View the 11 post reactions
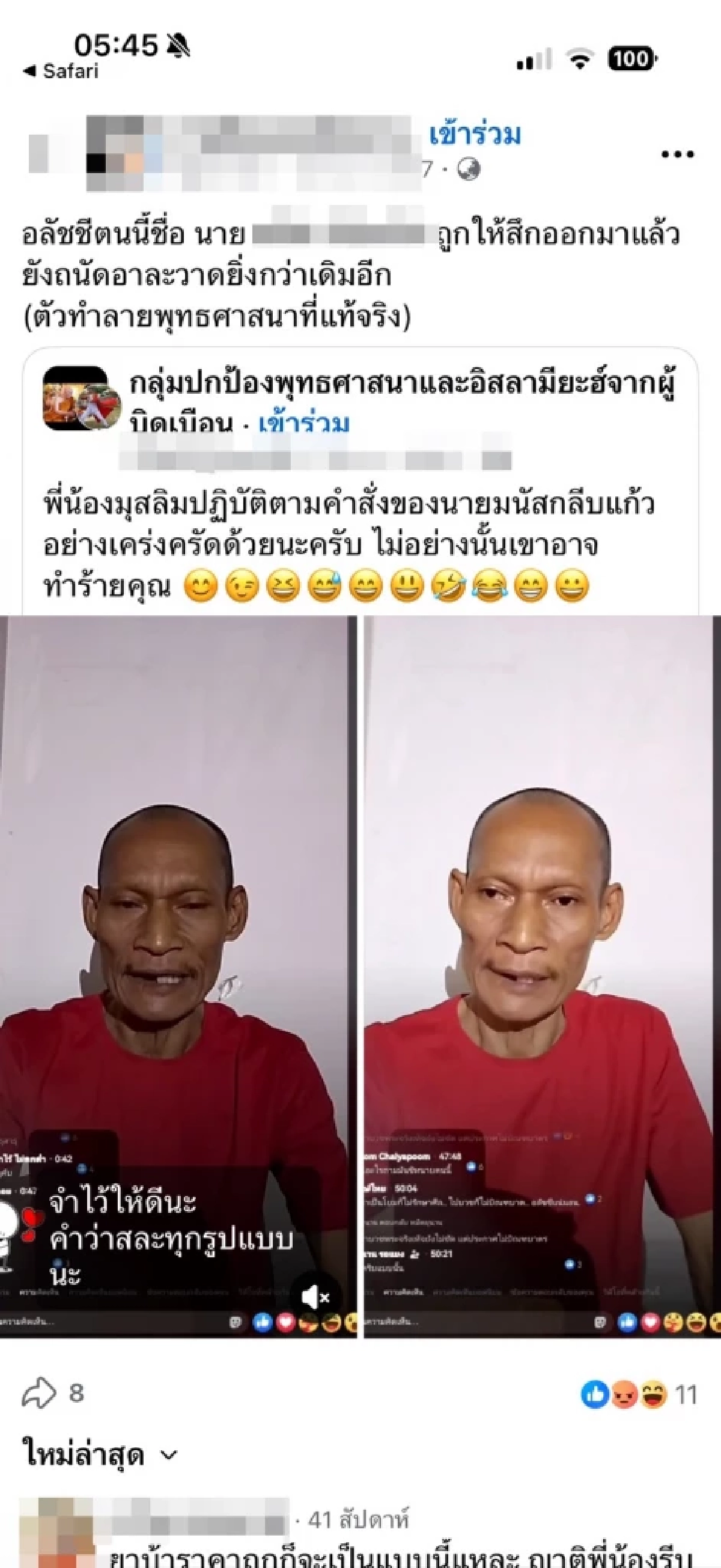Image resolution: width=721 pixels, height=1568 pixels. point(639,1394)
